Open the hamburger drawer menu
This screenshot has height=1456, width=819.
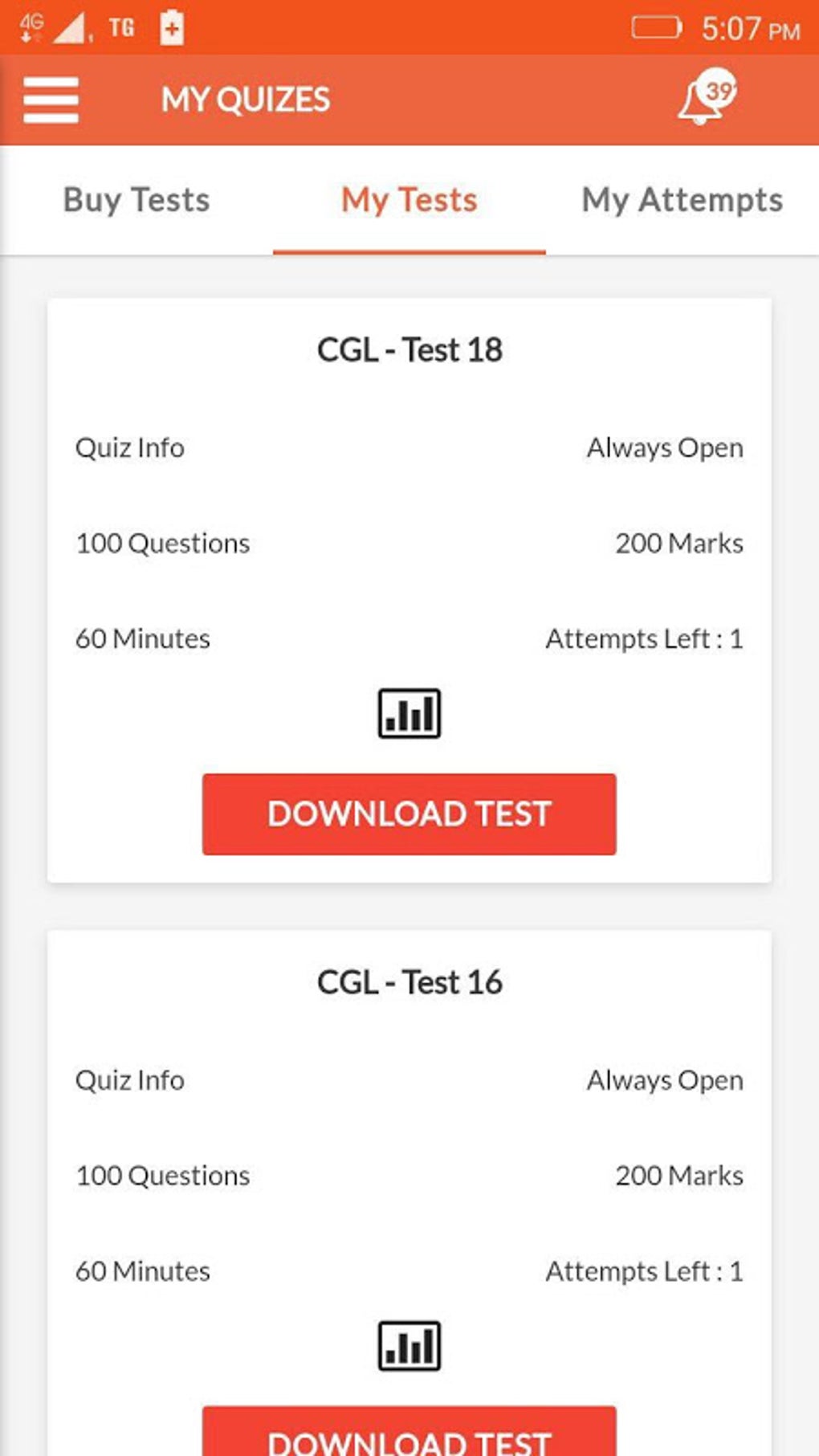[x=51, y=100]
